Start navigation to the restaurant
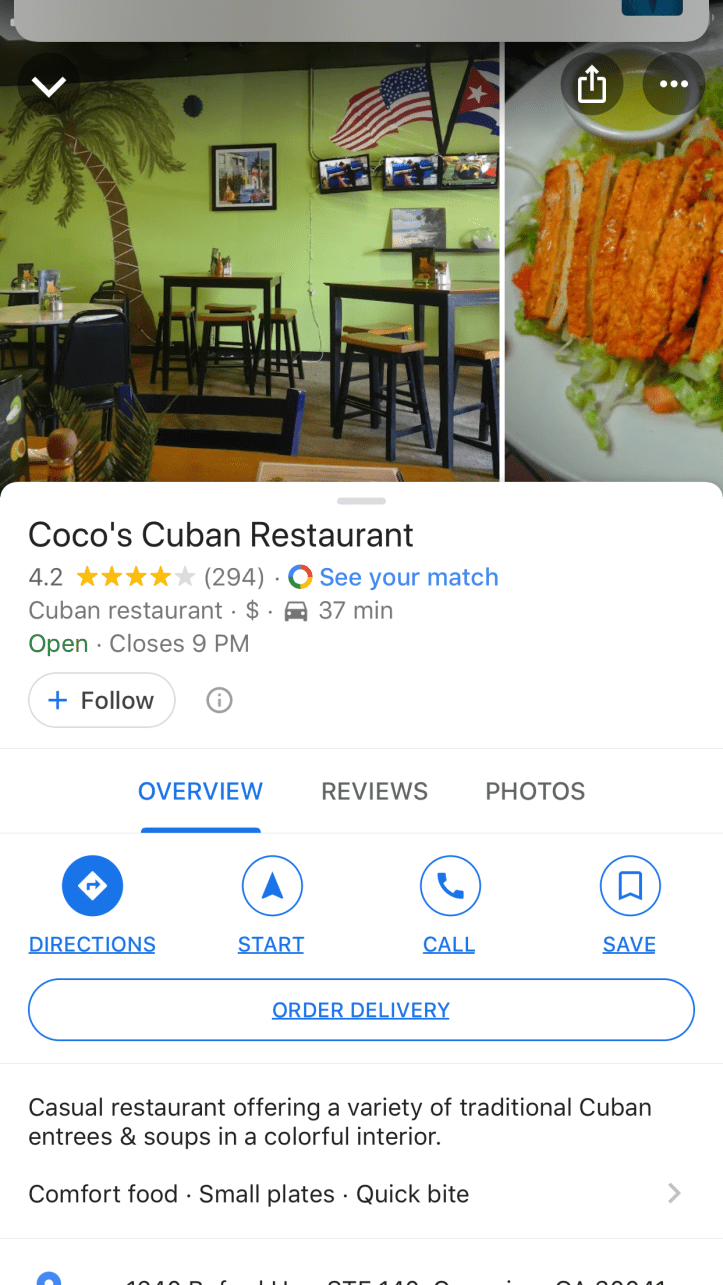The image size is (723, 1285). [x=271, y=886]
